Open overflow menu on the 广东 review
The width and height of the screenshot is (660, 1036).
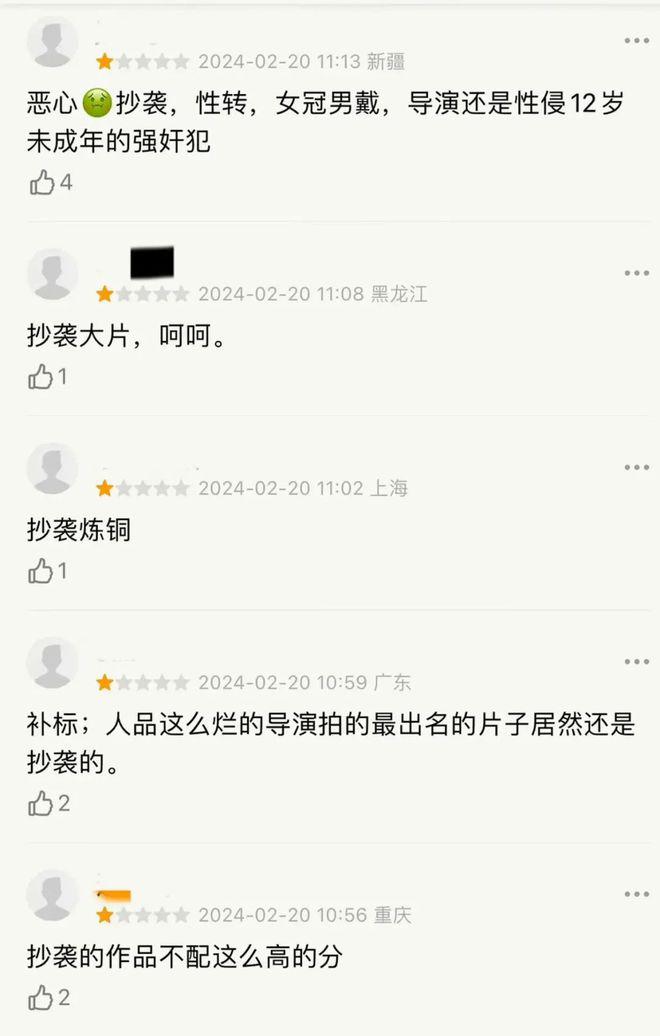click(636, 662)
